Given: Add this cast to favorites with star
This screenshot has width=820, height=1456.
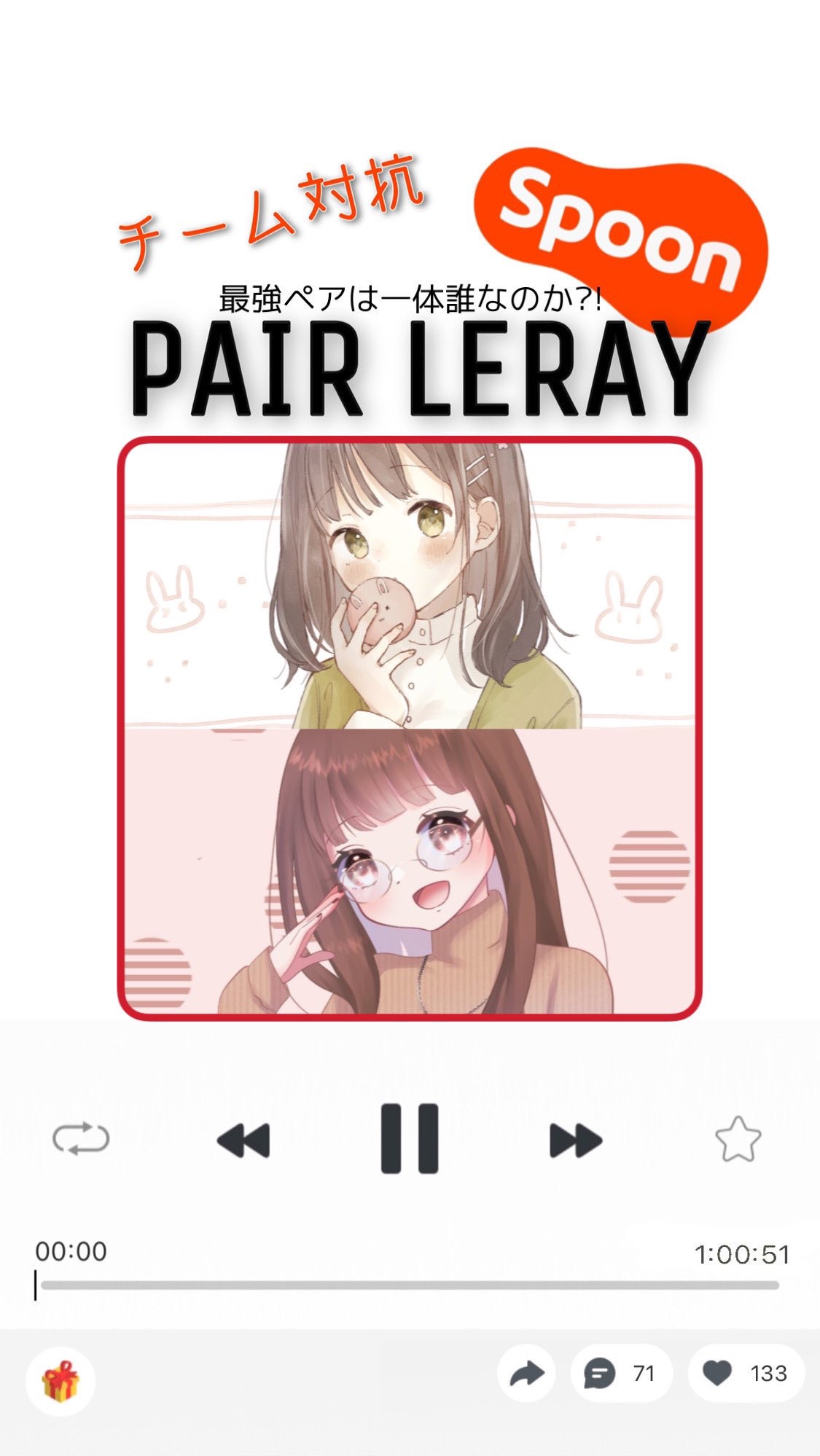Looking at the screenshot, I should coord(738,1139).
